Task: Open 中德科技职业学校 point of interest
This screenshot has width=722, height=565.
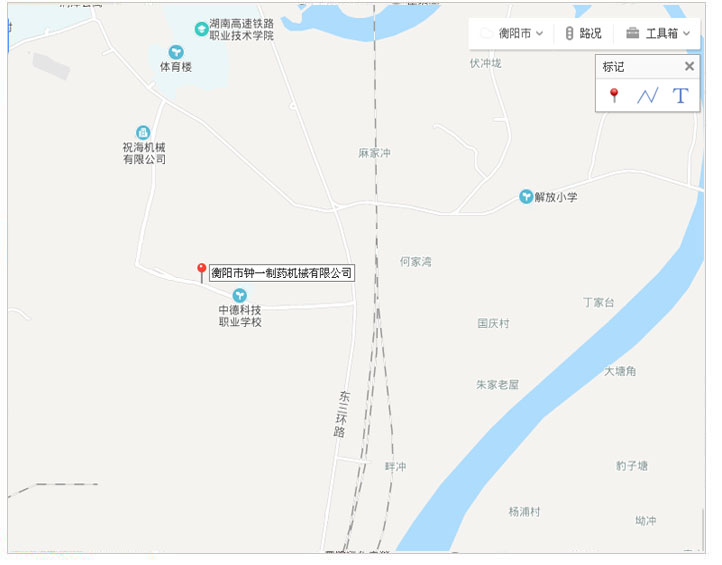Action: pos(239,296)
